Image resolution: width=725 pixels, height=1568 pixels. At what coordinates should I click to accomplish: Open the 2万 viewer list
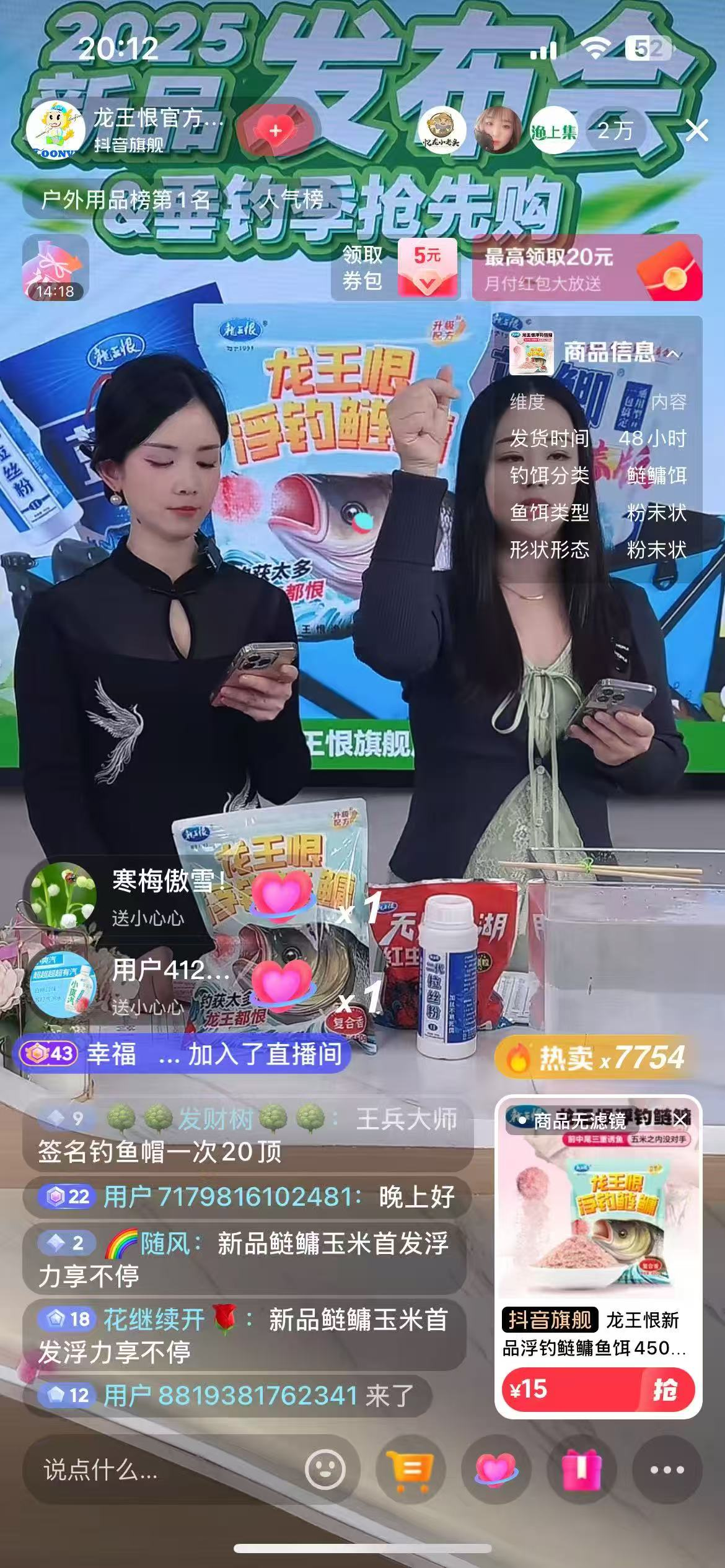[x=615, y=131]
